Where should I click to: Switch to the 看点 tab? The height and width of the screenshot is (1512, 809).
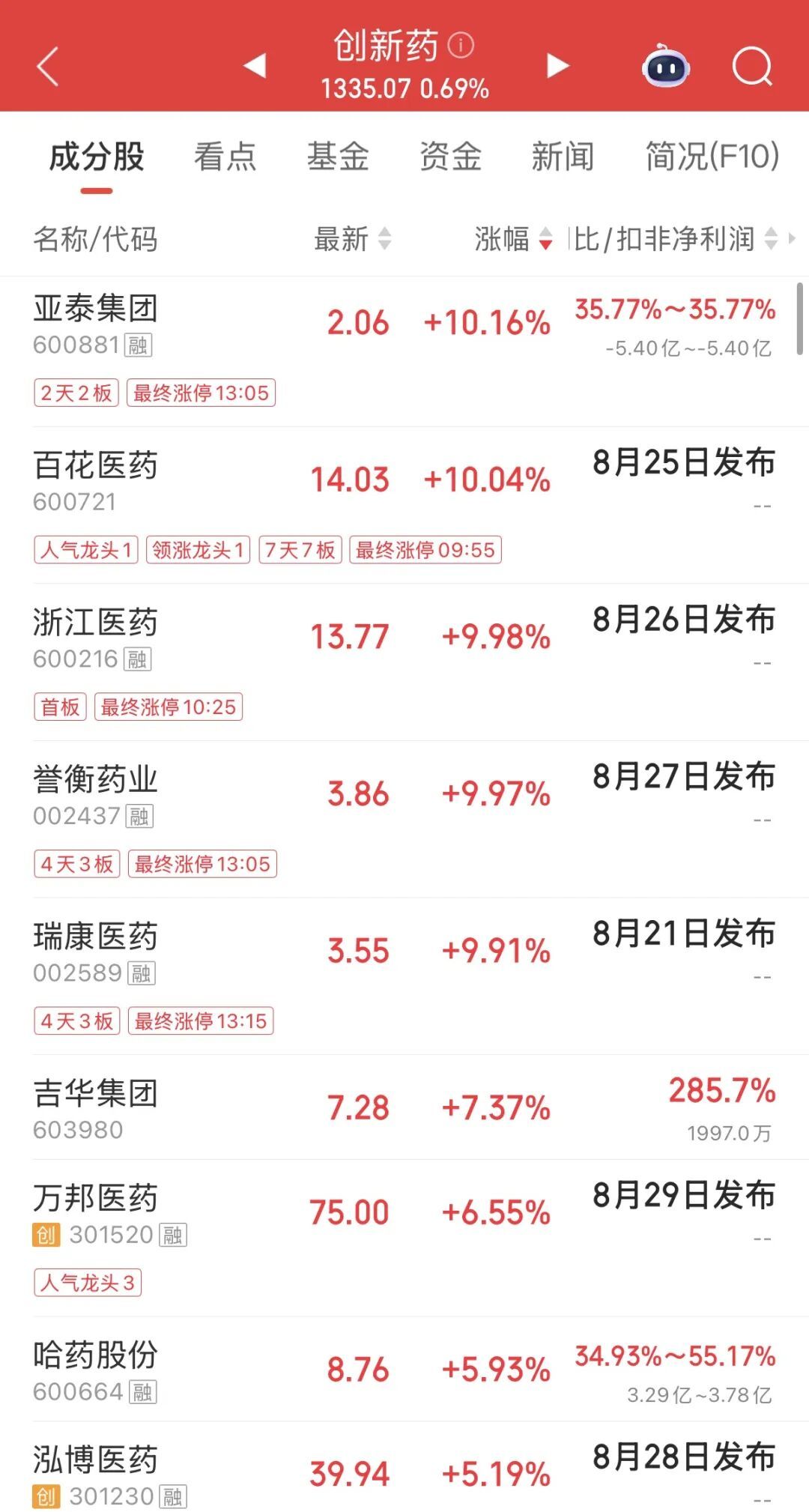[x=225, y=157]
